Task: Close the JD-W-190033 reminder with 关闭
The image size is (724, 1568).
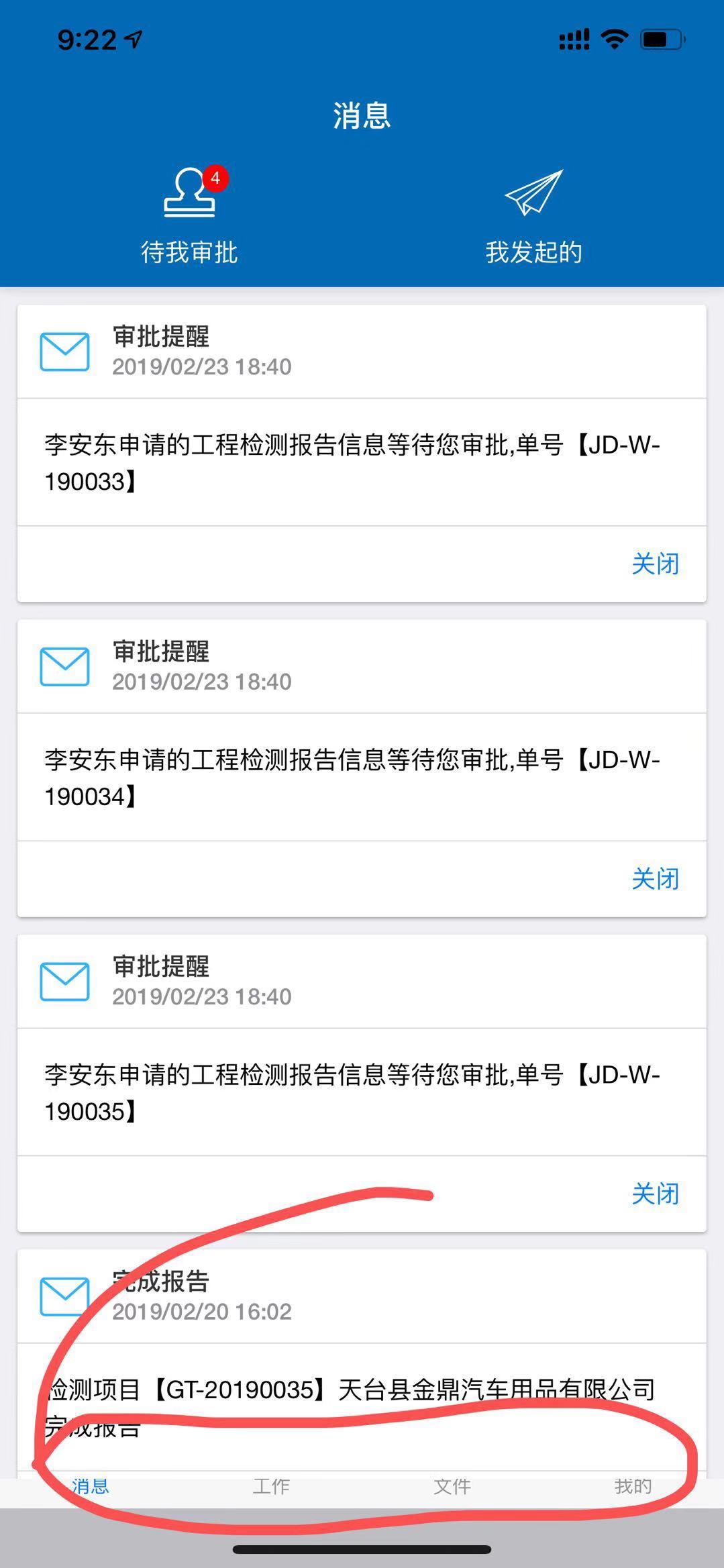Action: pos(656,564)
